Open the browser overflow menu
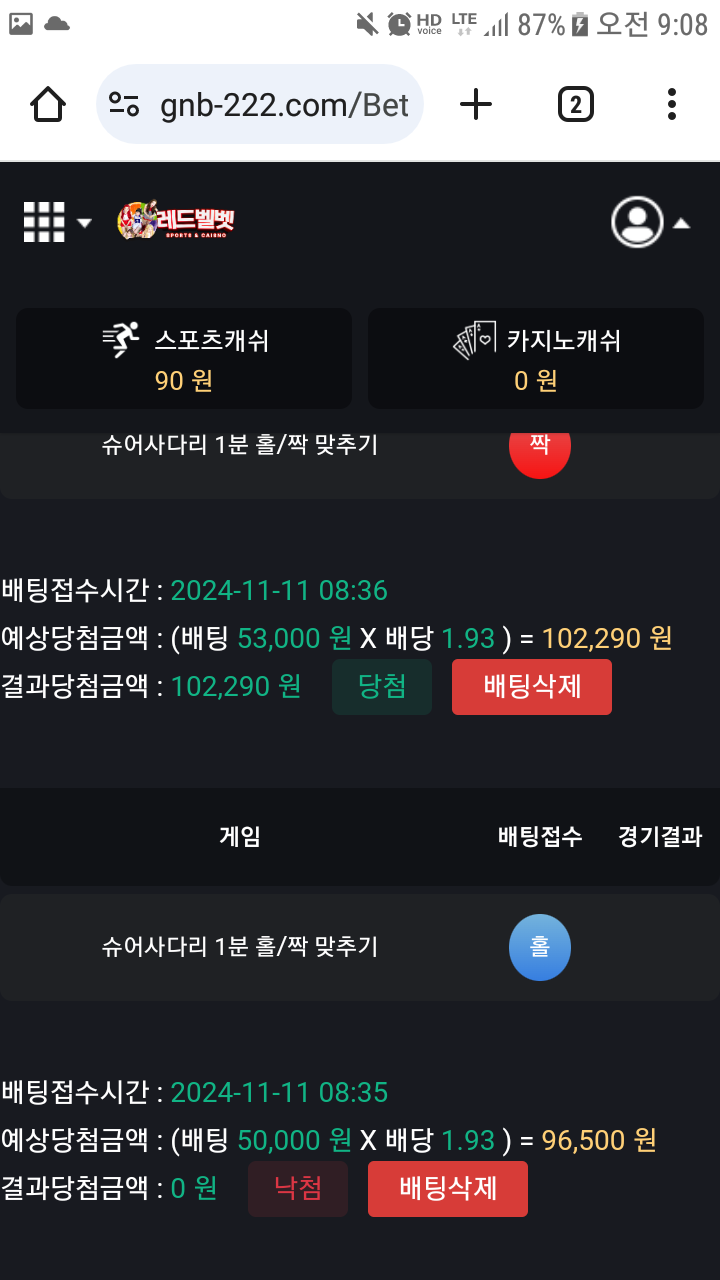 click(671, 104)
